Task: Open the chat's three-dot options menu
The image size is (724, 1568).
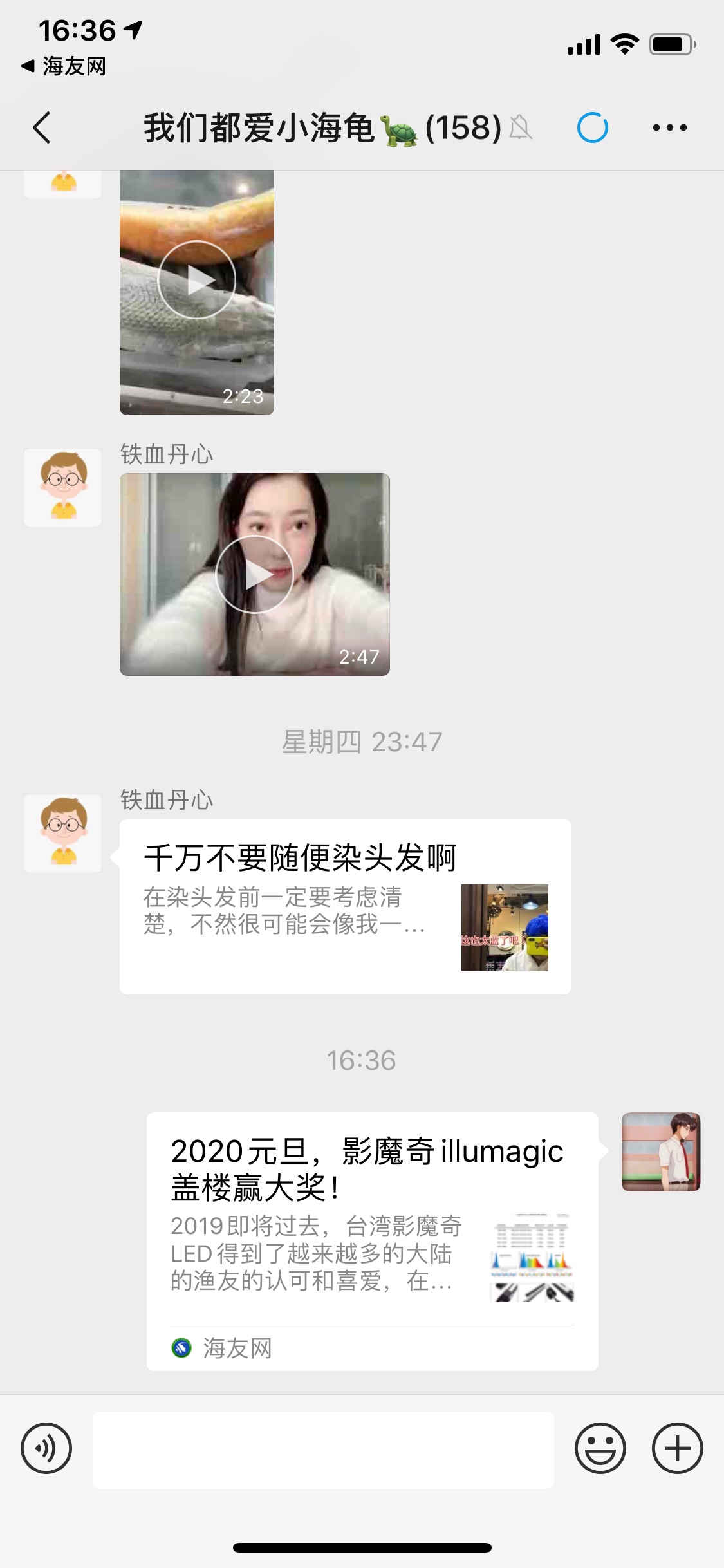Action: pos(669,127)
